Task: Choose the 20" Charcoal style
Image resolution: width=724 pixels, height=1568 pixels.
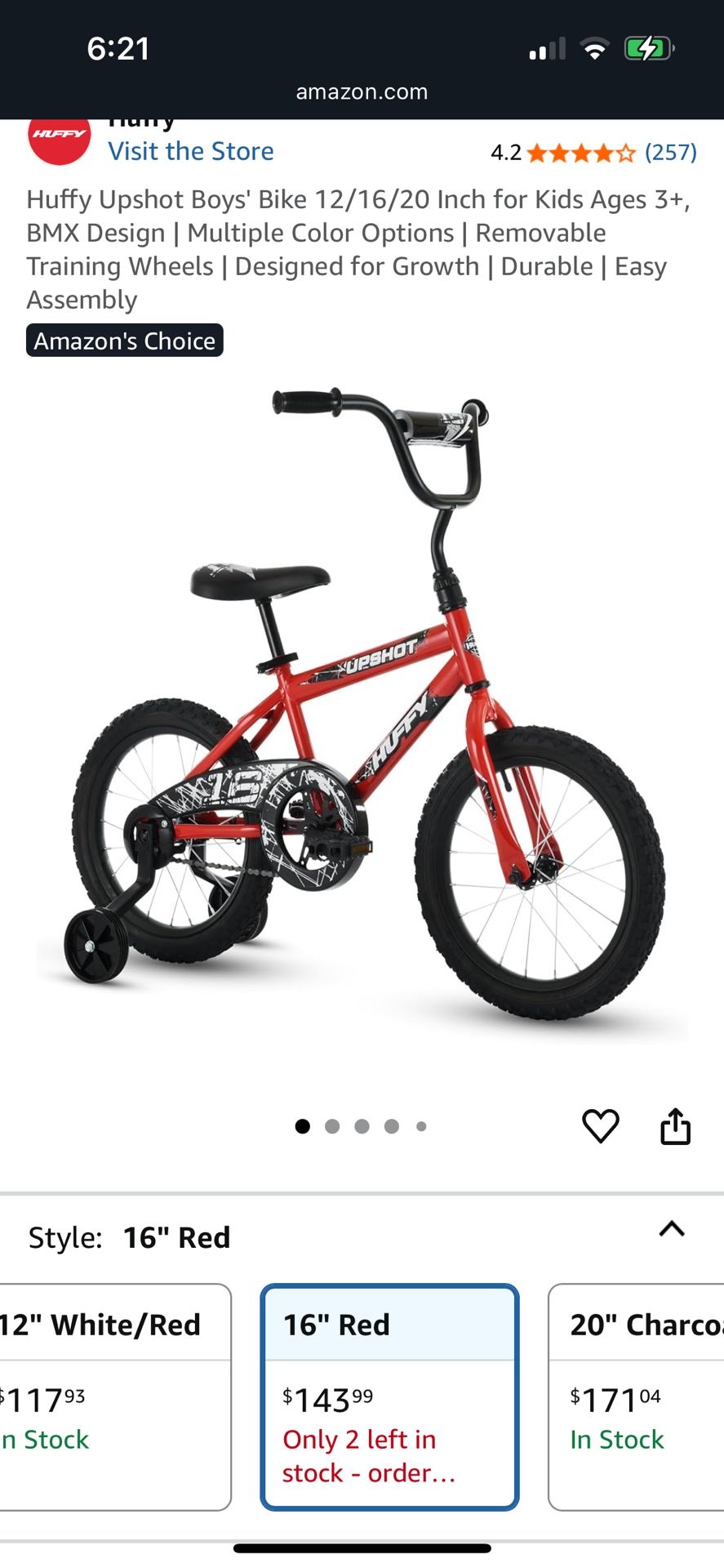Action: pyautogui.click(x=637, y=1396)
